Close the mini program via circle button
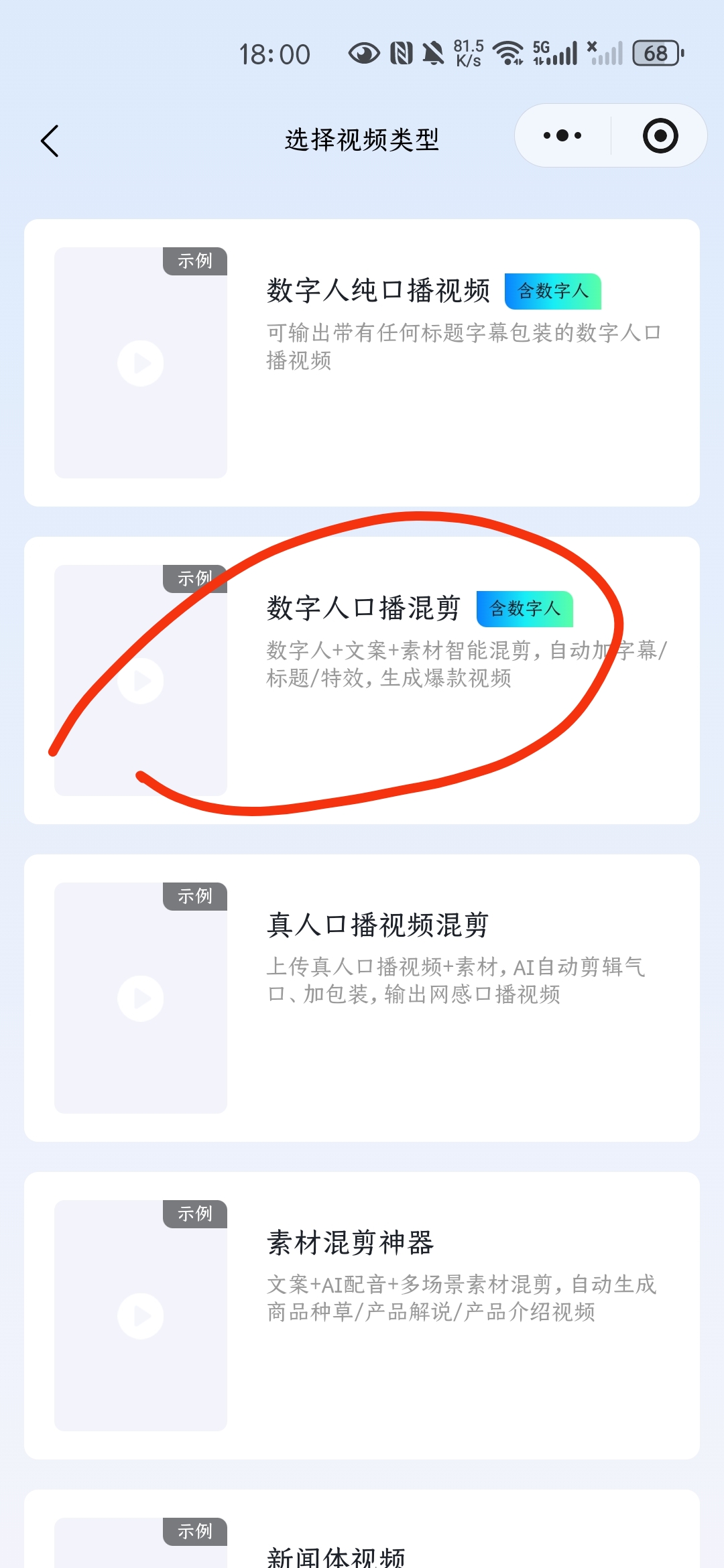Image resolution: width=724 pixels, height=1568 pixels. (660, 136)
